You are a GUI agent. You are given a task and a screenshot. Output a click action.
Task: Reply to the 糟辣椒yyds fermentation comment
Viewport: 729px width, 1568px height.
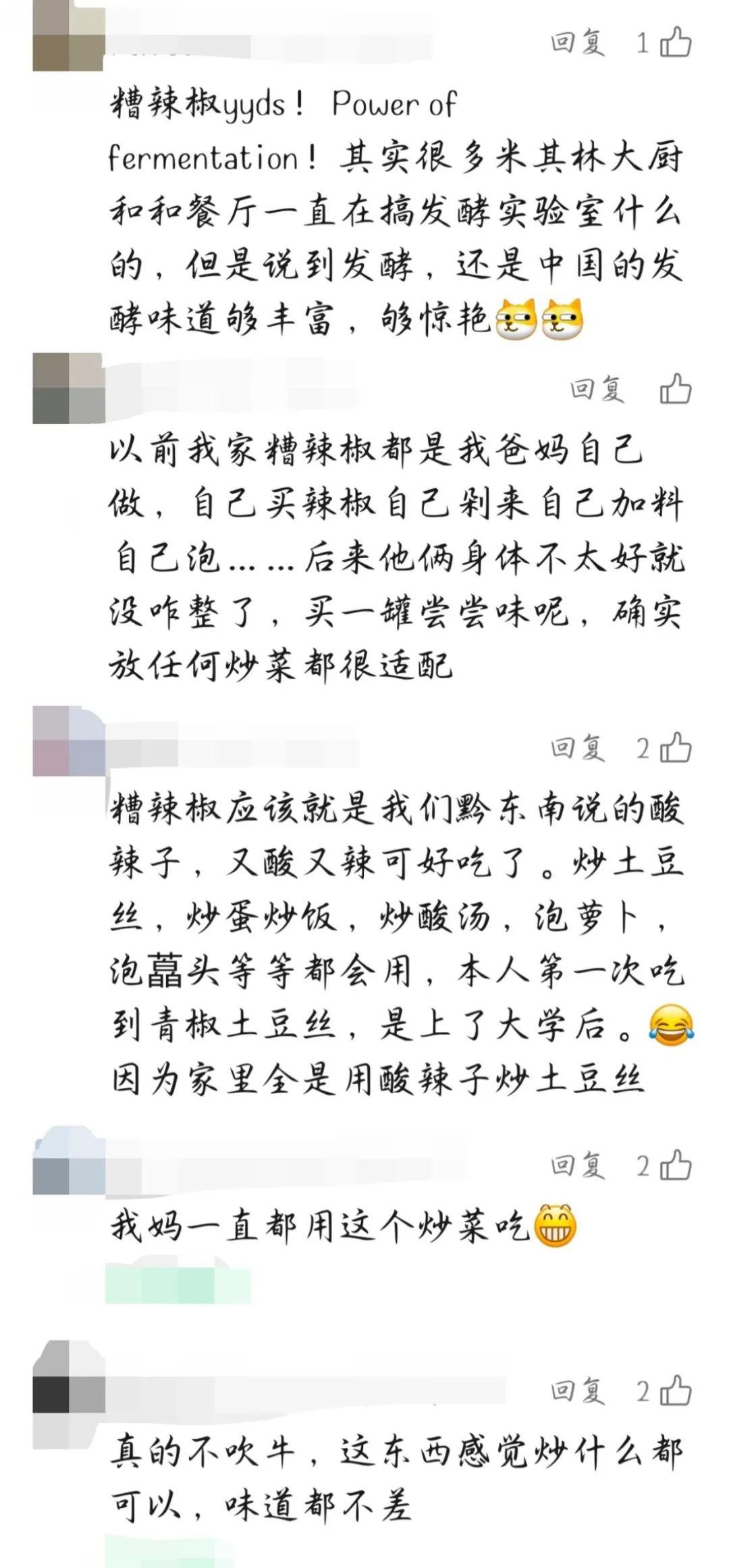click(577, 43)
